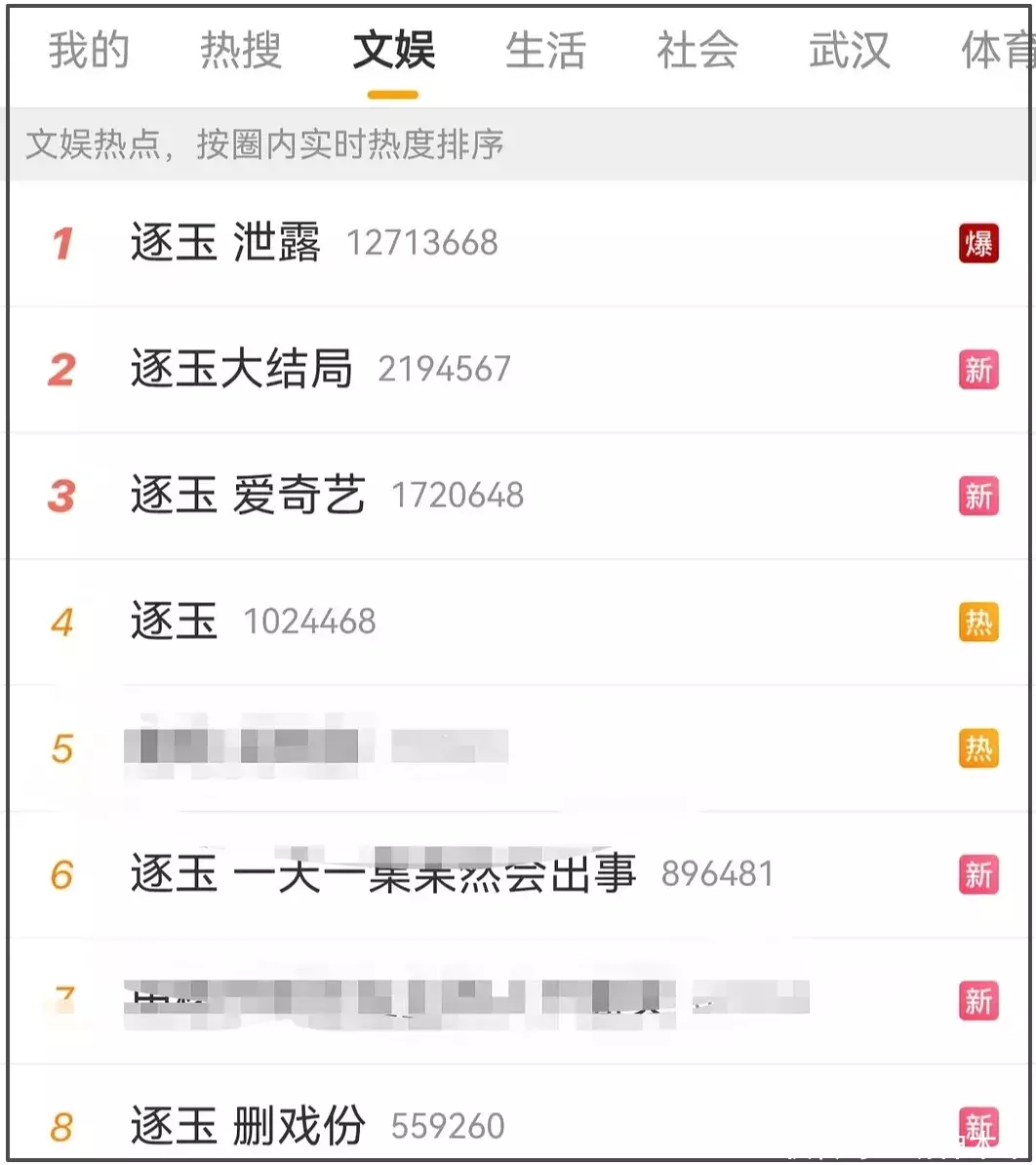This screenshot has height=1165, width=1036.
Task: Open the 社会 tab
Action: (697, 51)
